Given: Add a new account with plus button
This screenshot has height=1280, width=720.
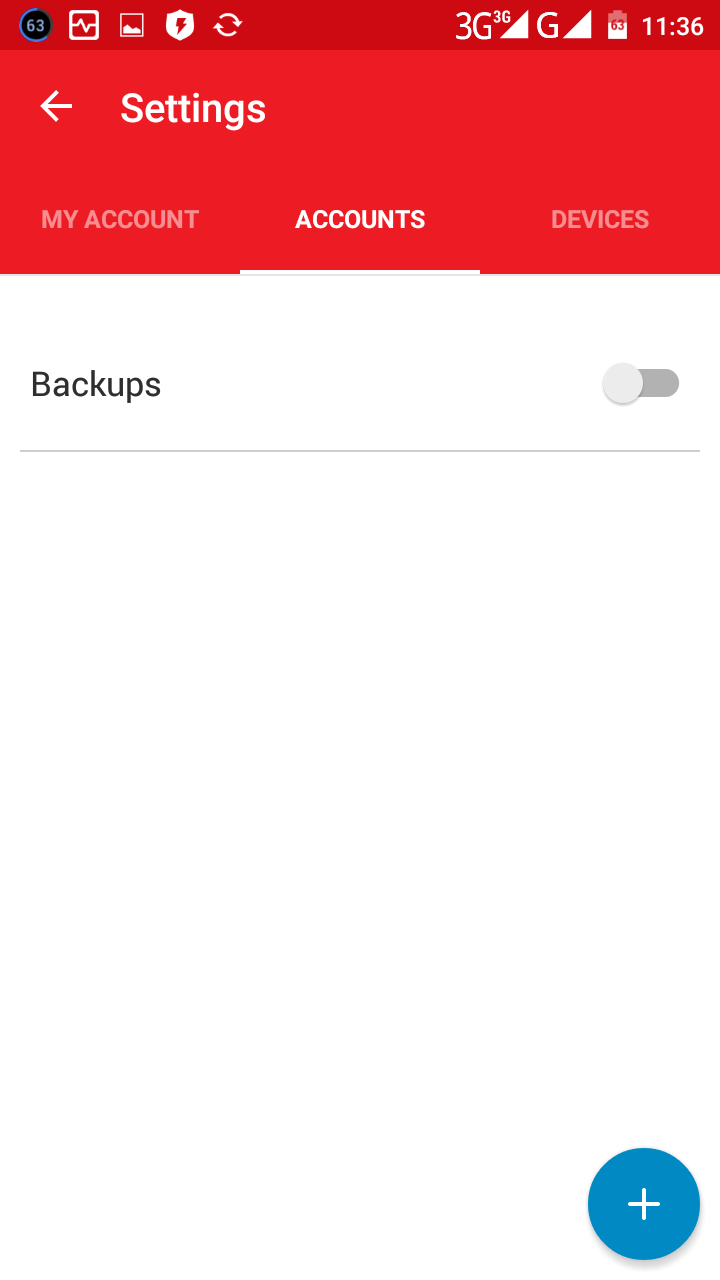Looking at the screenshot, I should [x=643, y=1204].
